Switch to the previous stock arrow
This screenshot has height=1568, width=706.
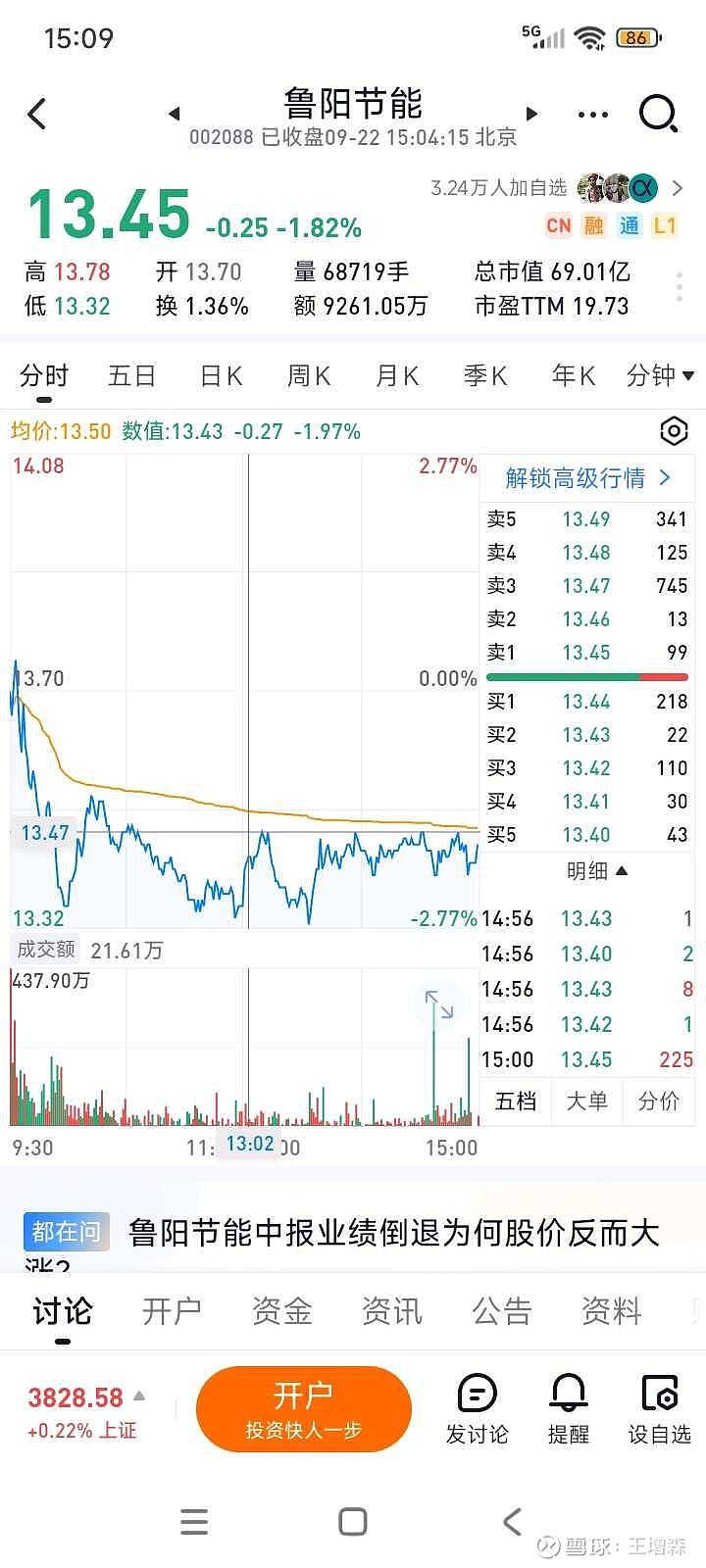(175, 114)
